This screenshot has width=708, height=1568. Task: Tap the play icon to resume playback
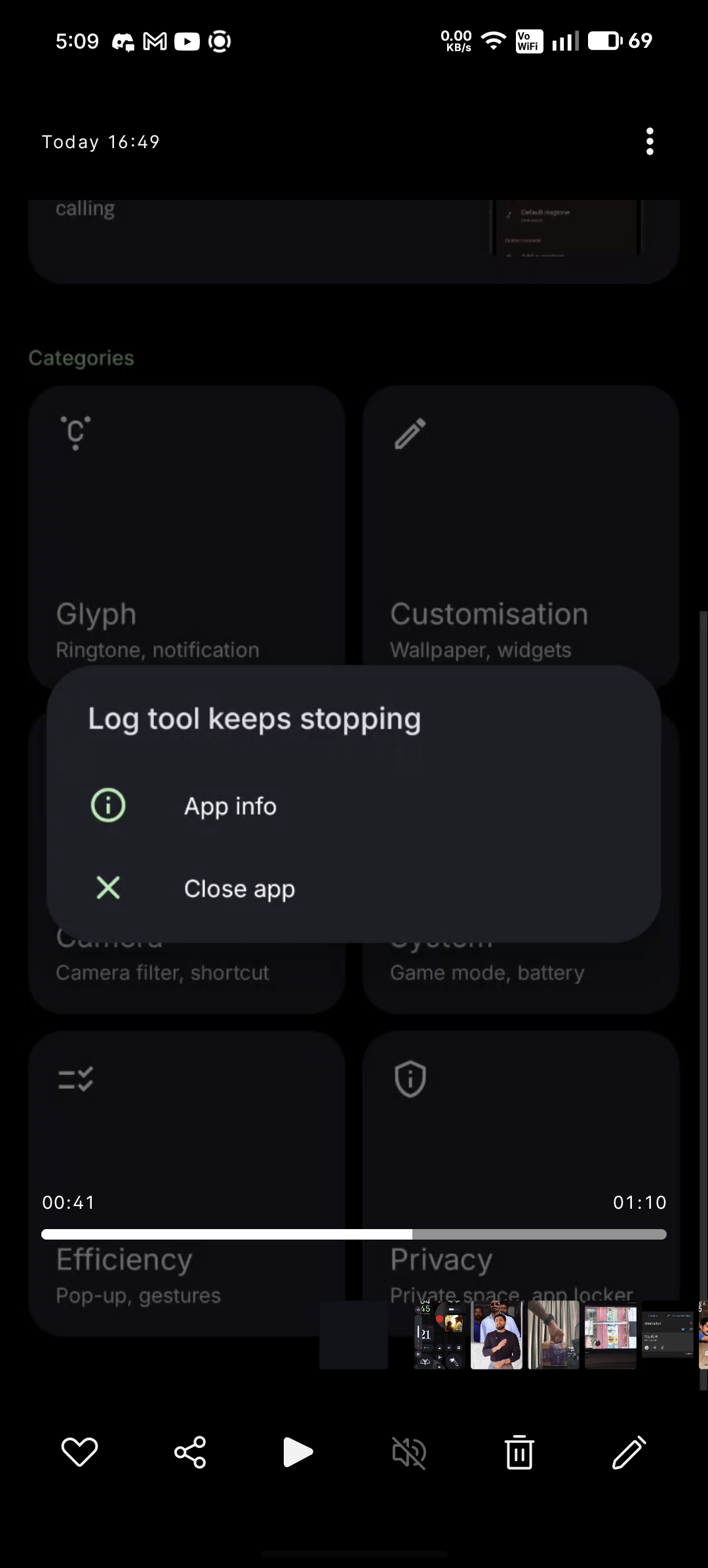pos(297,1452)
